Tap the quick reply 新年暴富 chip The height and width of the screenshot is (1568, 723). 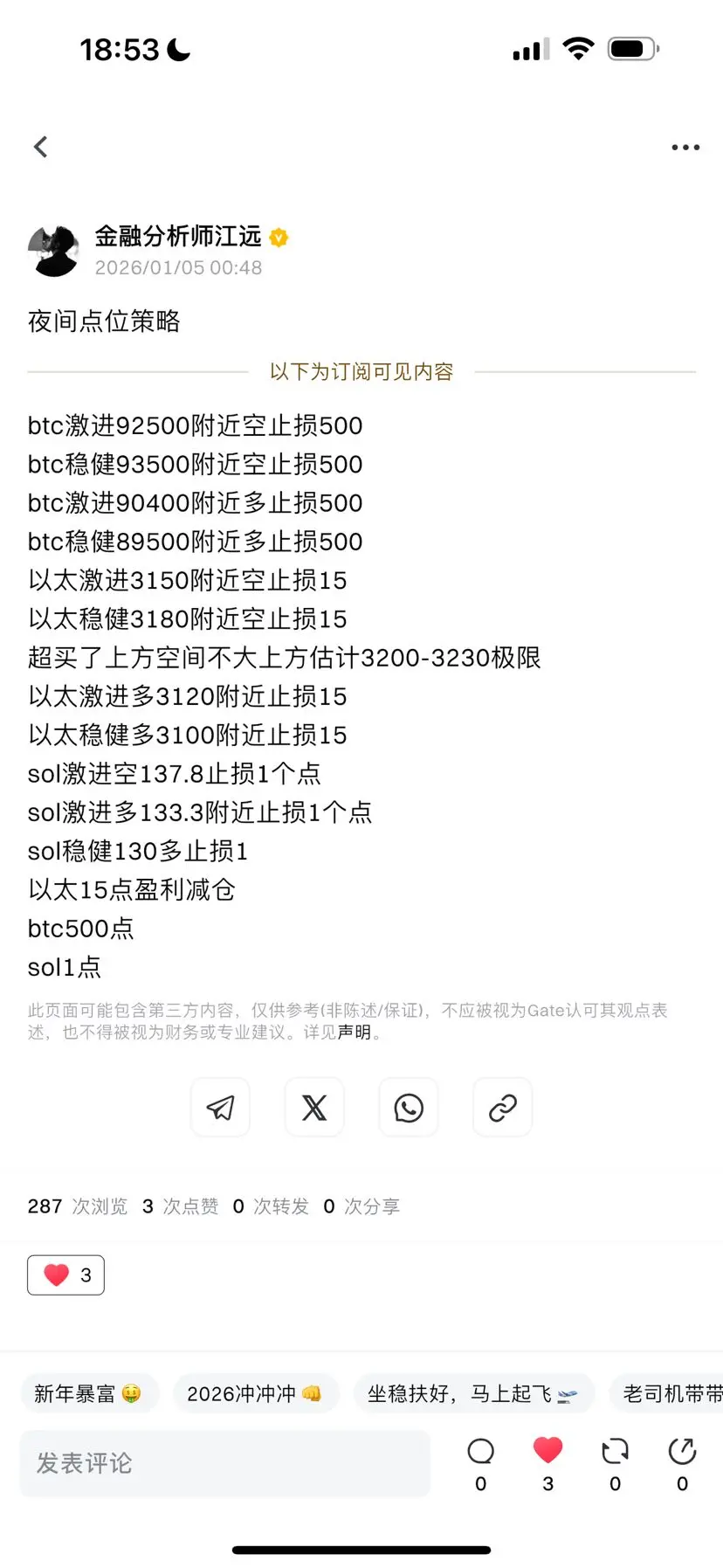(90, 1393)
